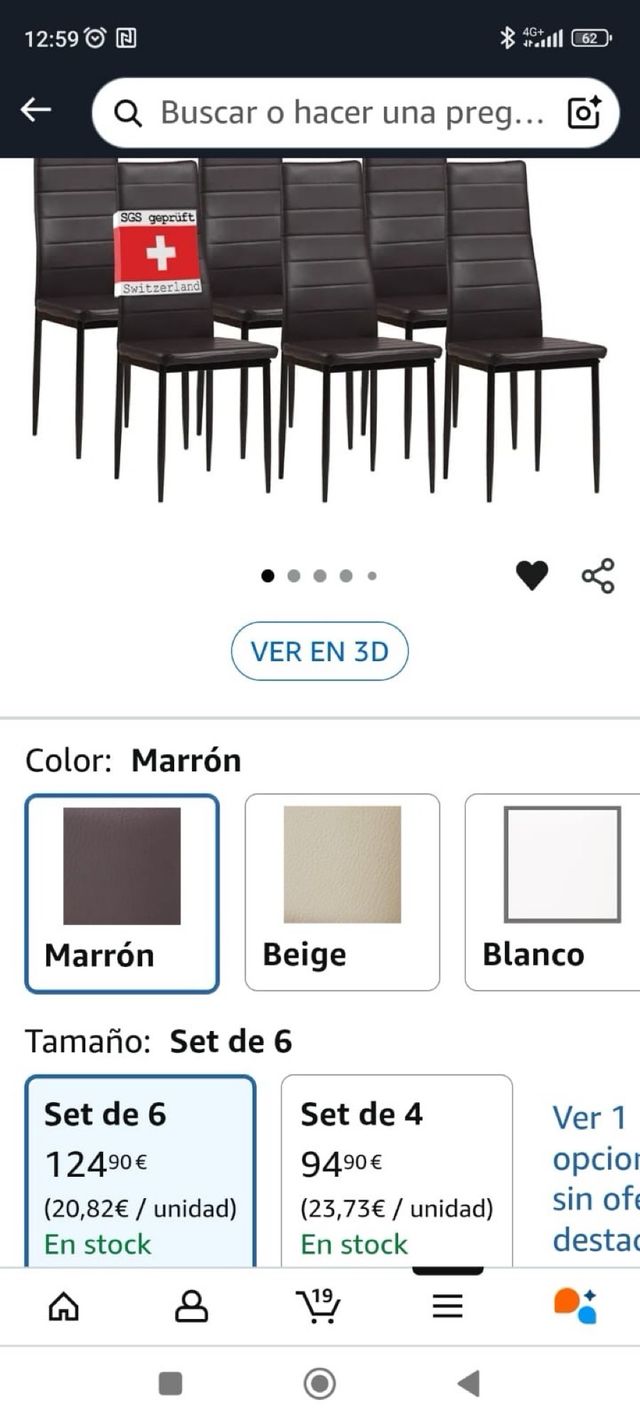The width and height of the screenshot is (640, 1422).
Task: Tap the system home button
Action: (x=319, y=1384)
